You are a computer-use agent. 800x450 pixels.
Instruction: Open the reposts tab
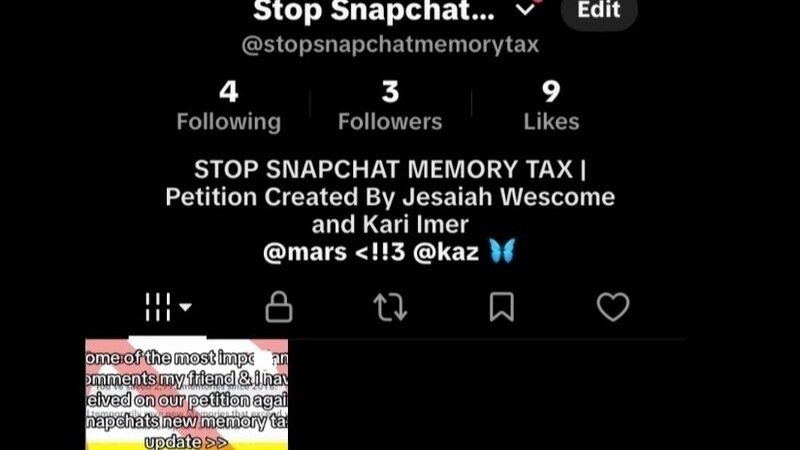(x=390, y=307)
